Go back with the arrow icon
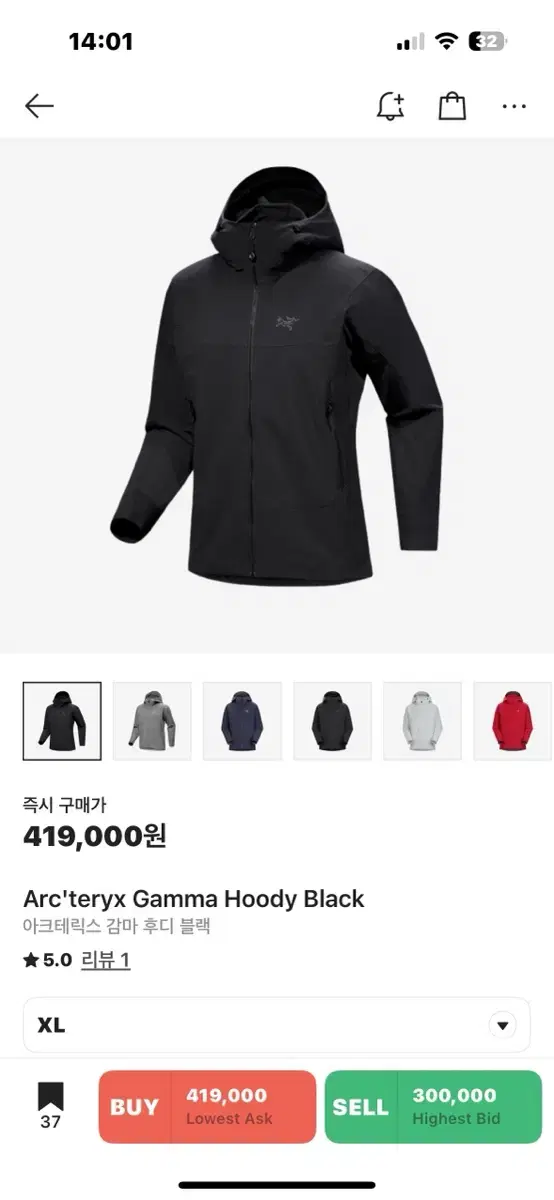This screenshot has width=554, height=1200. [x=39, y=106]
